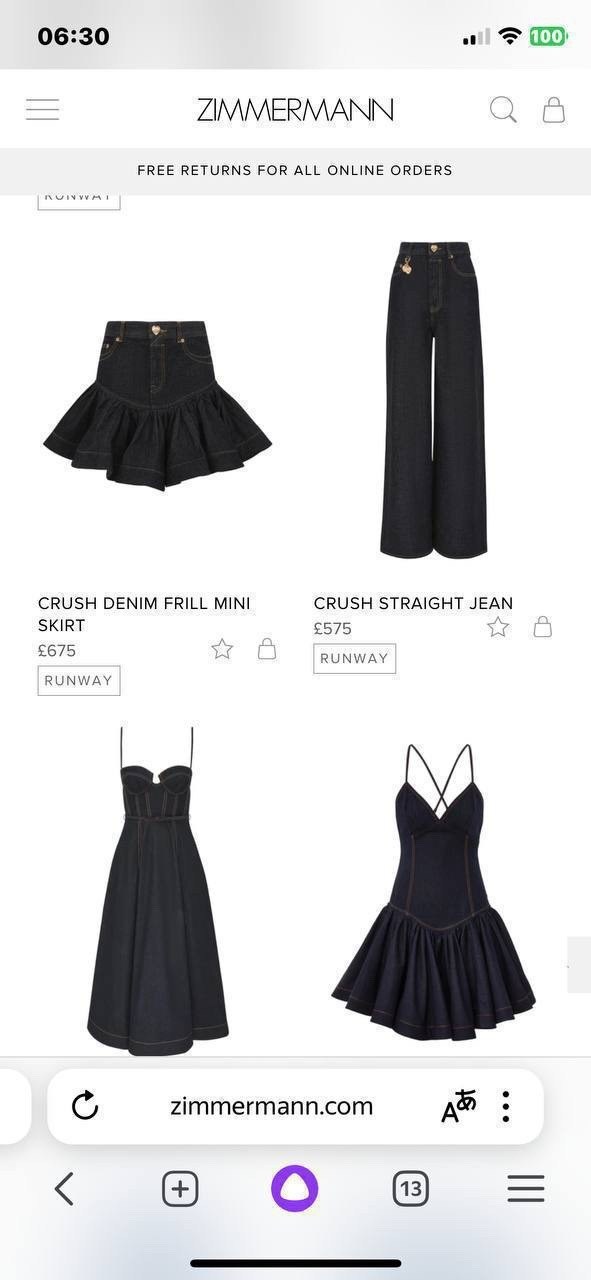Translate the page
The image size is (591, 1280).
459,1106
